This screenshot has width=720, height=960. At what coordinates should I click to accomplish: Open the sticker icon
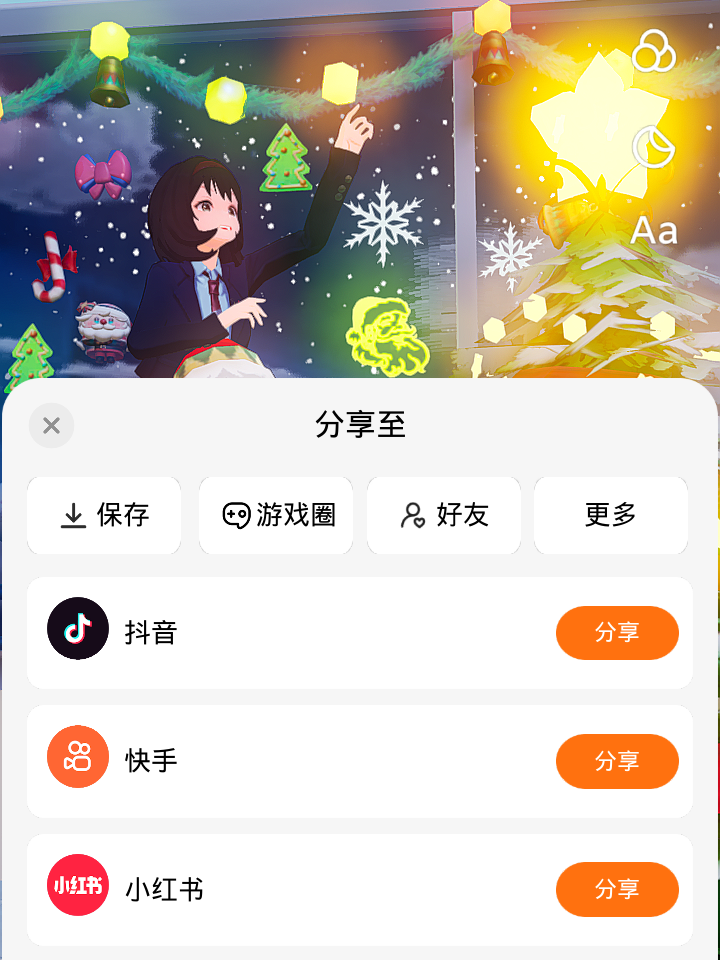pyautogui.click(x=654, y=146)
